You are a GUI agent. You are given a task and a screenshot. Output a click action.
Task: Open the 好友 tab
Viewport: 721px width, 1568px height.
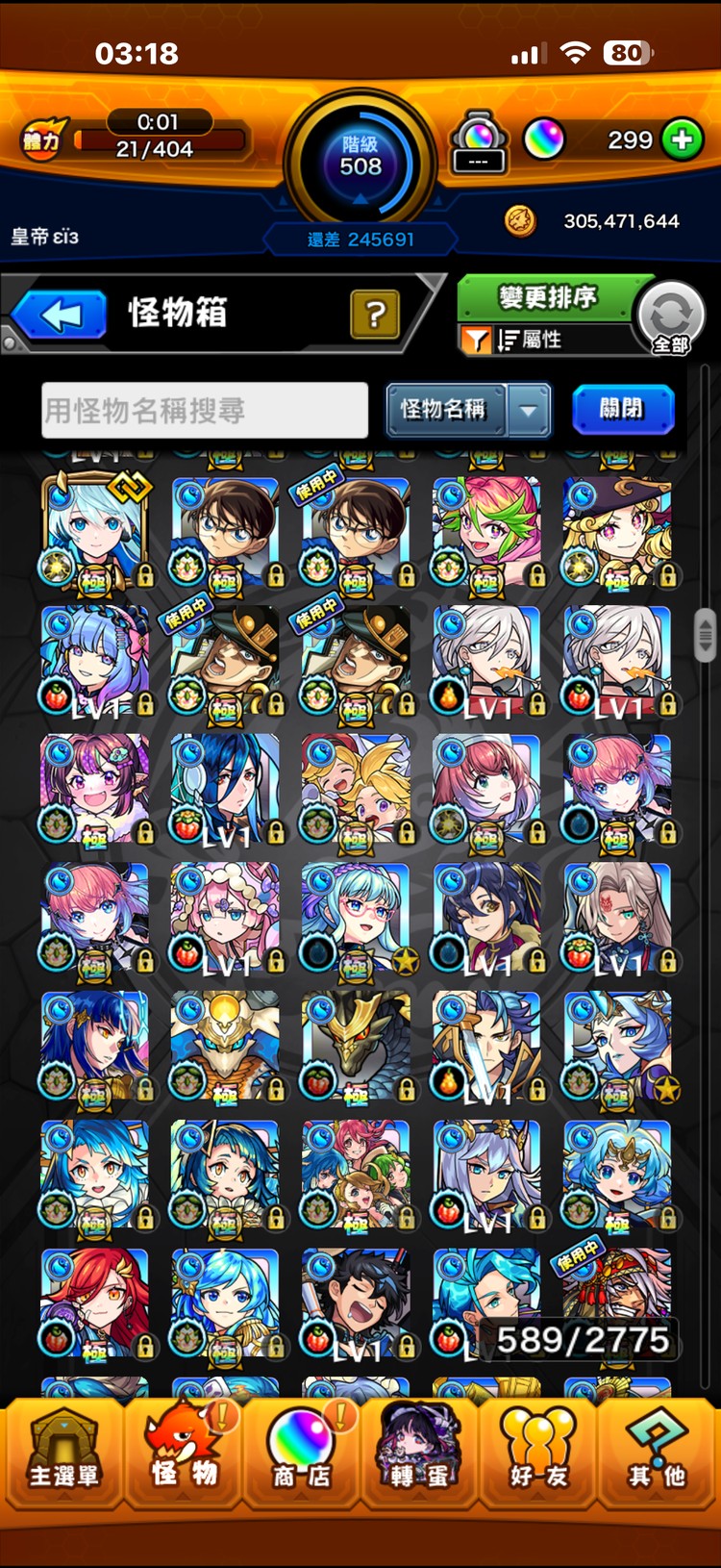538,1454
